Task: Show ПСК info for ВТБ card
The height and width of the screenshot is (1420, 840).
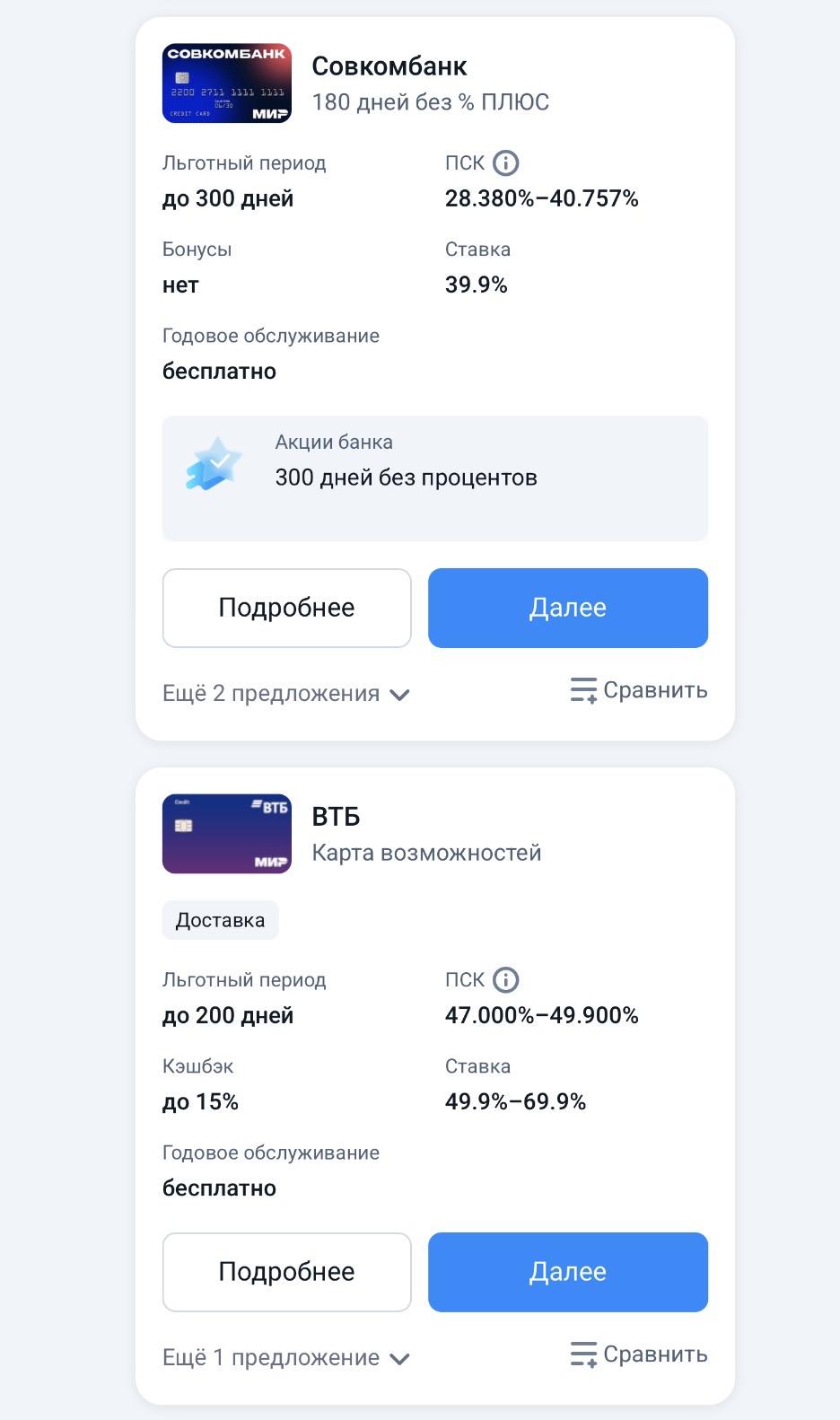Action: [506, 980]
